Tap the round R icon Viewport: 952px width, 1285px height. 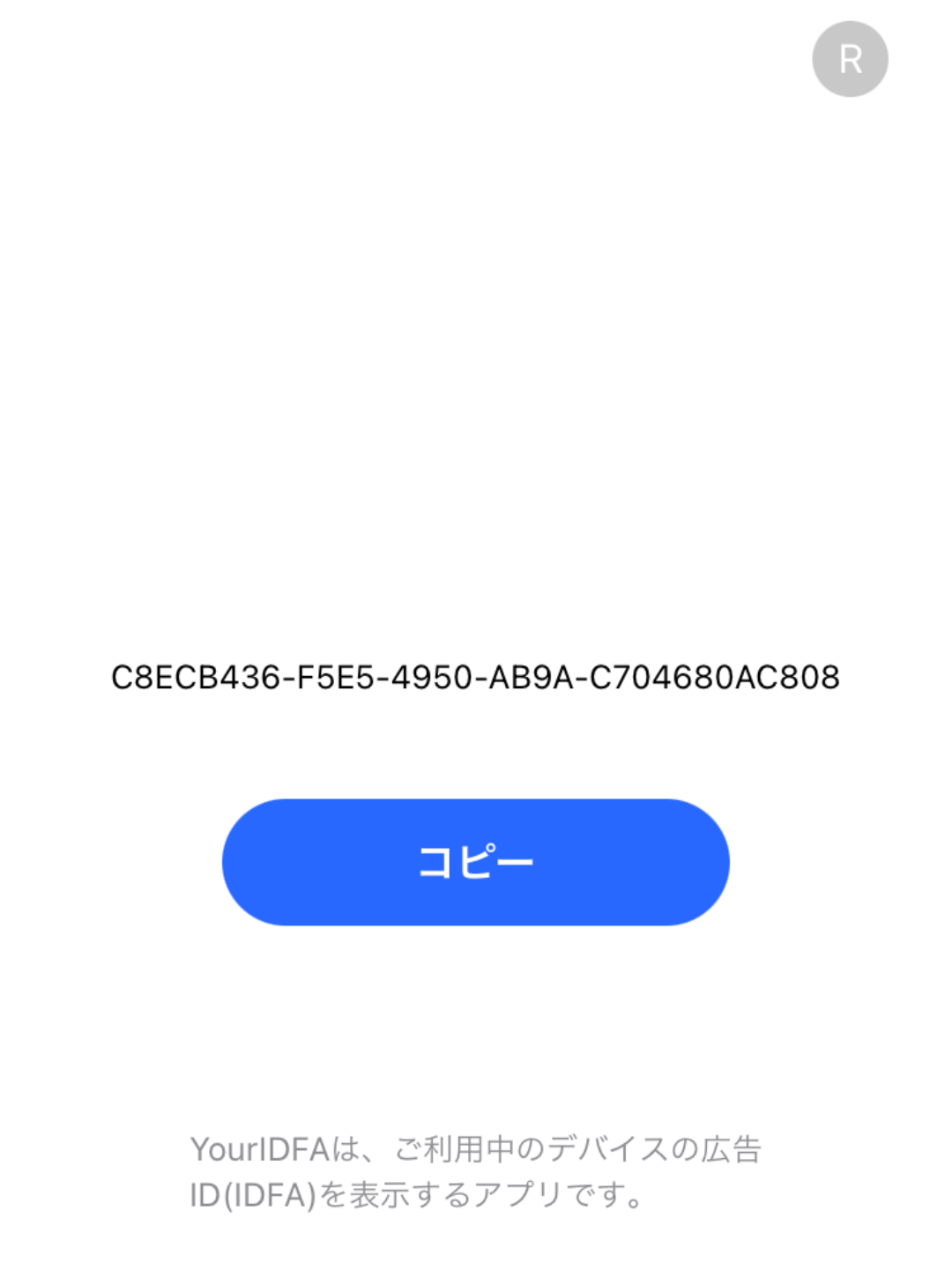click(849, 59)
